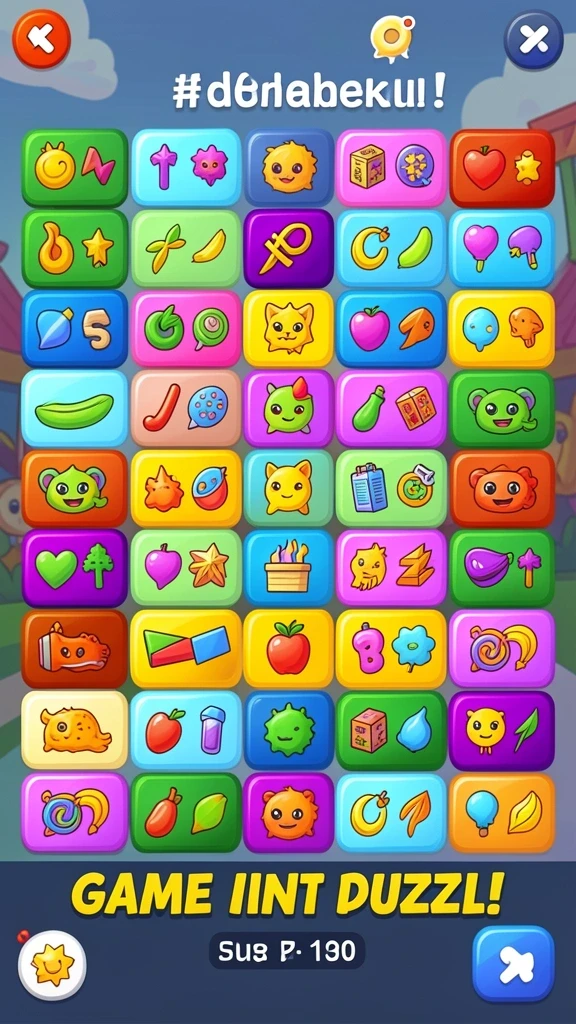576x1024 pixels.
Task: Pick the cross and pink splat tile
Action: (186, 168)
